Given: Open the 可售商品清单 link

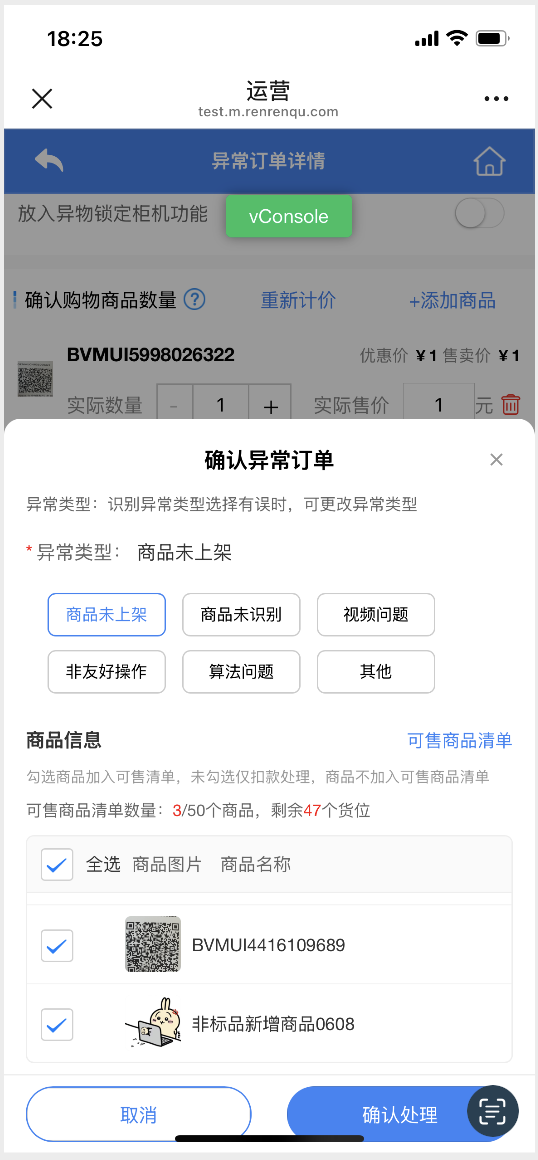Looking at the screenshot, I should [x=460, y=741].
